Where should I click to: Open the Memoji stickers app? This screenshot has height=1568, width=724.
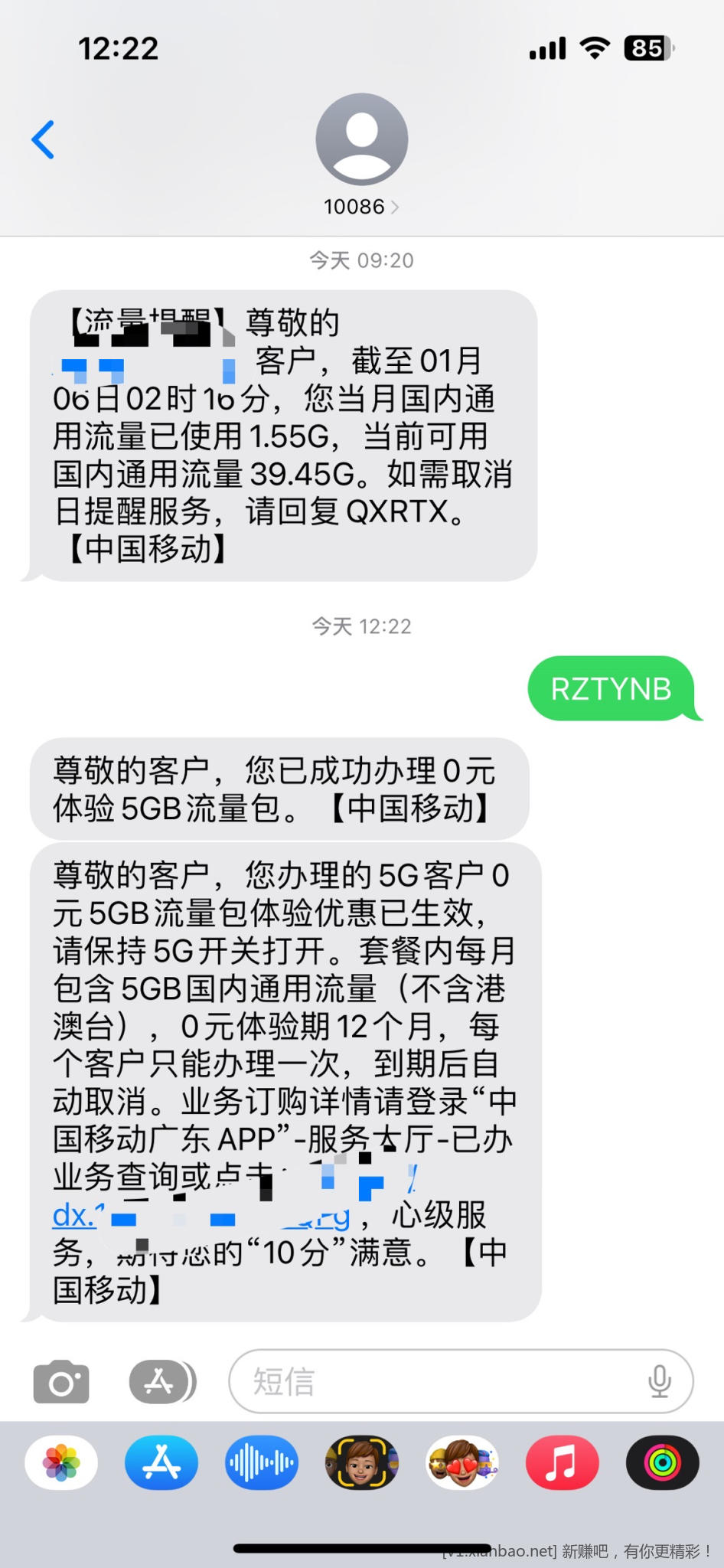click(x=462, y=1462)
